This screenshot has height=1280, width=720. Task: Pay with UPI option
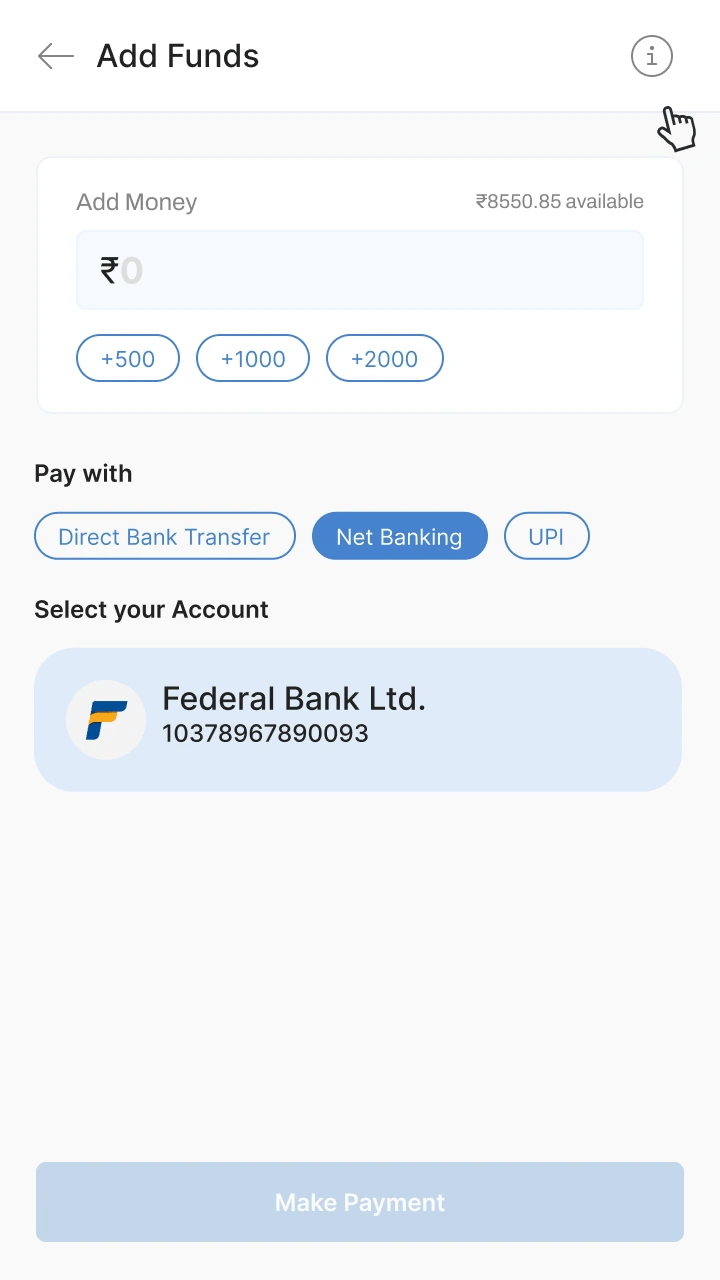coord(547,536)
